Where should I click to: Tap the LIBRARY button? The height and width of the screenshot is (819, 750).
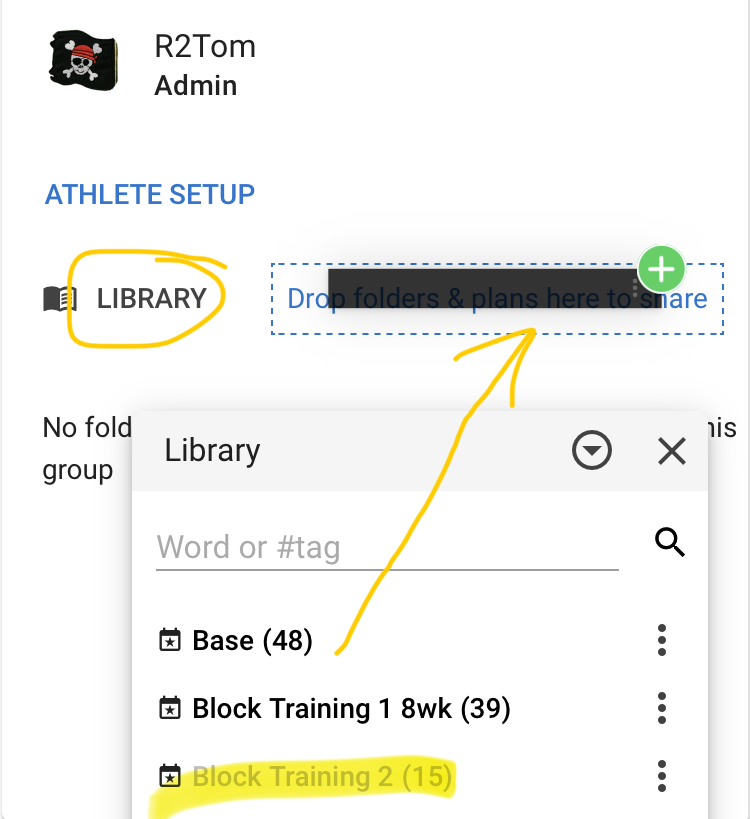point(150,298)
